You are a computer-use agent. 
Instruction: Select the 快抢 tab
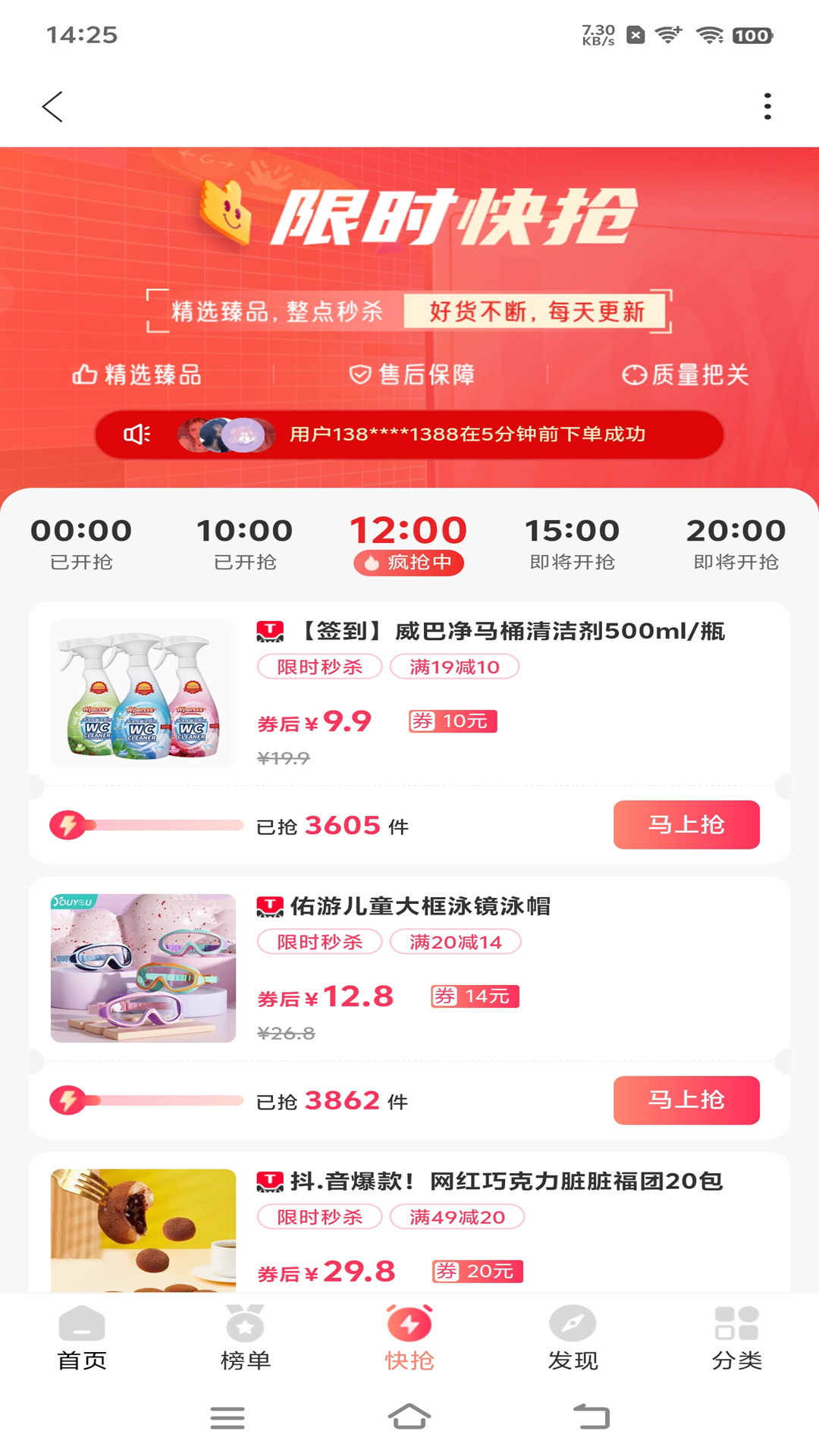coord(409,1339)
